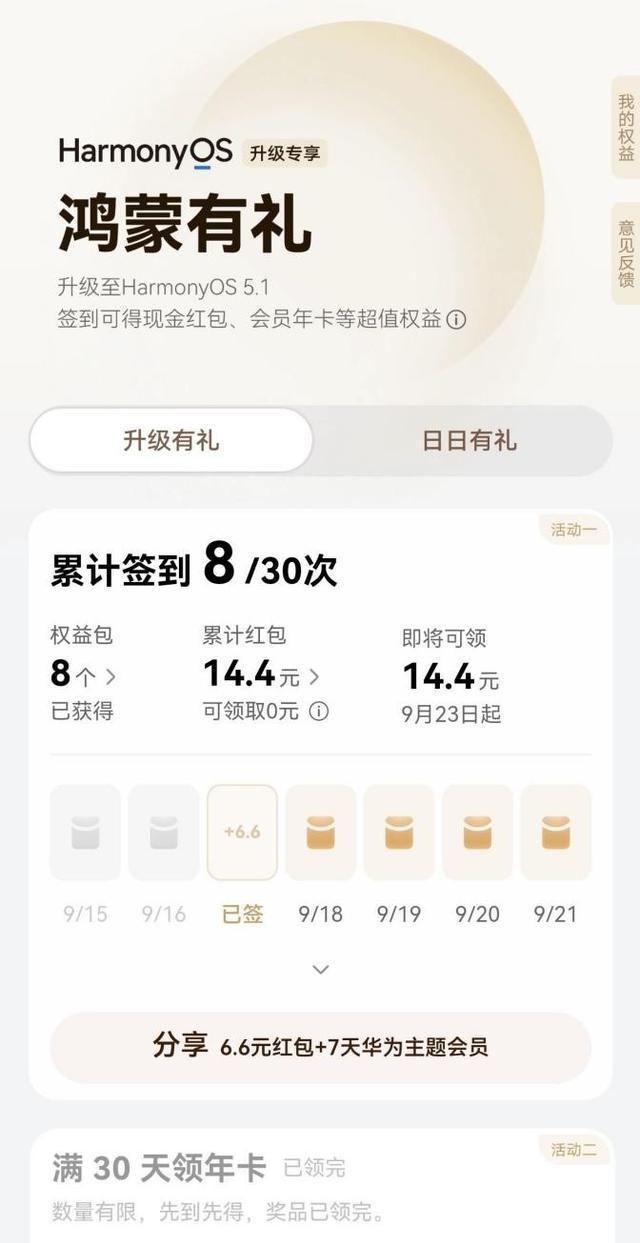Screen dimensions: 640x1243
Task: Select the 9/18 reward tile
Action: coord(320,832)
